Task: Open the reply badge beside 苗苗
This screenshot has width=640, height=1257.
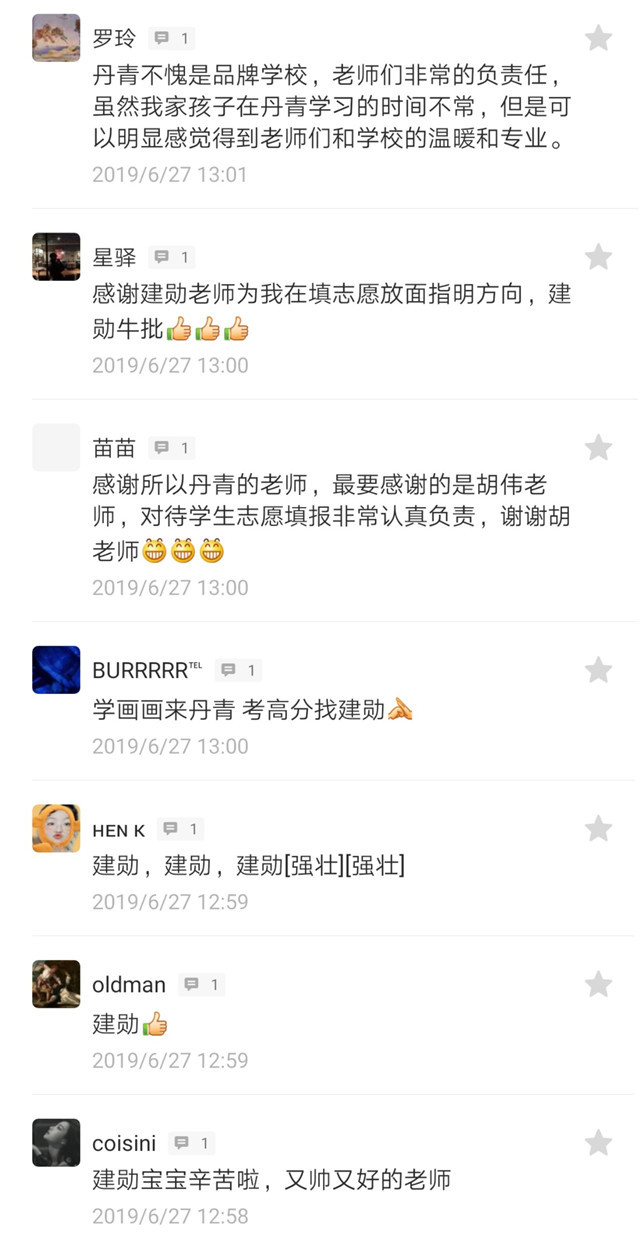Action: pyautogui.click(x=172, y=448)
